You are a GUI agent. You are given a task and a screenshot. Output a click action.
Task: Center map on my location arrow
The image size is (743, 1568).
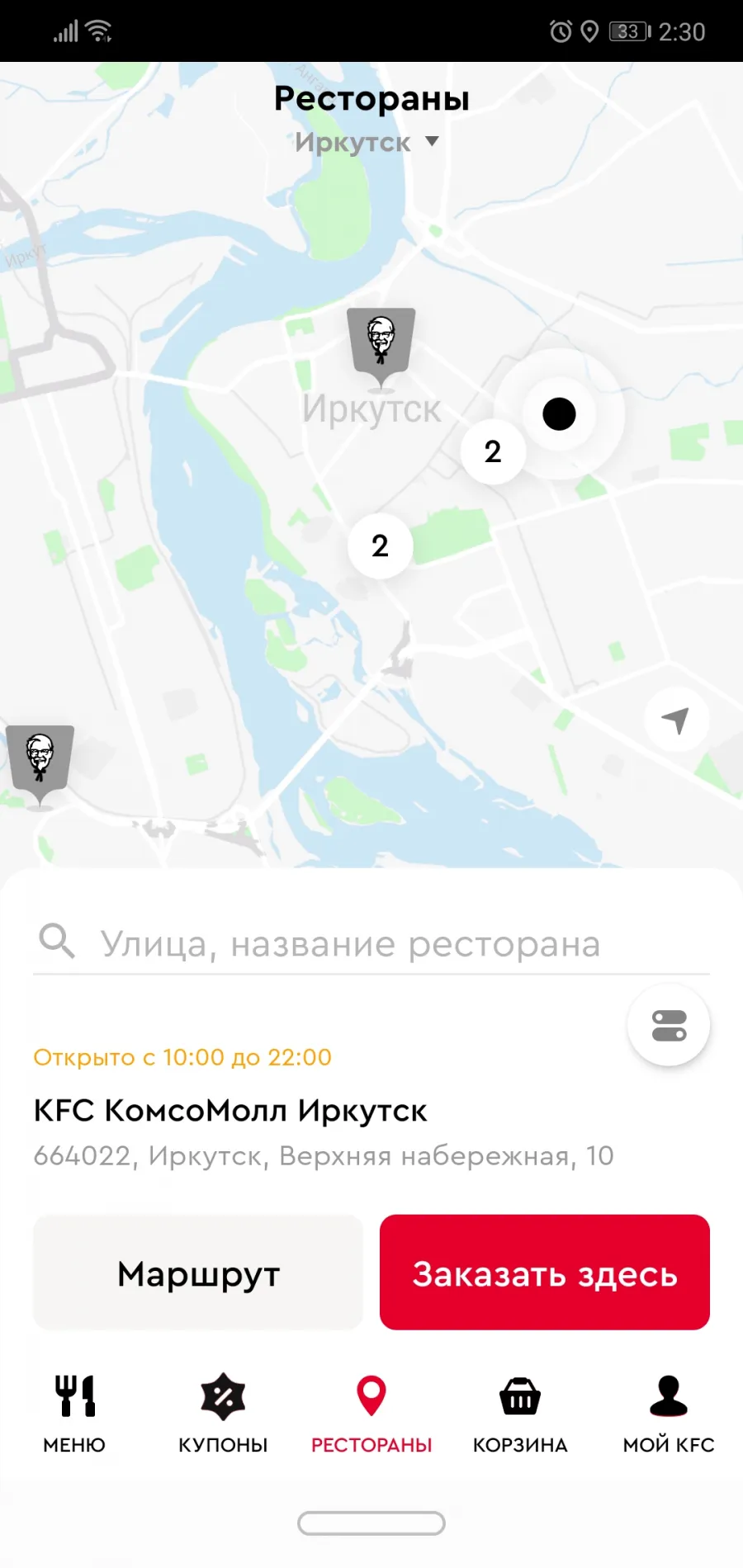click(676, 720)
